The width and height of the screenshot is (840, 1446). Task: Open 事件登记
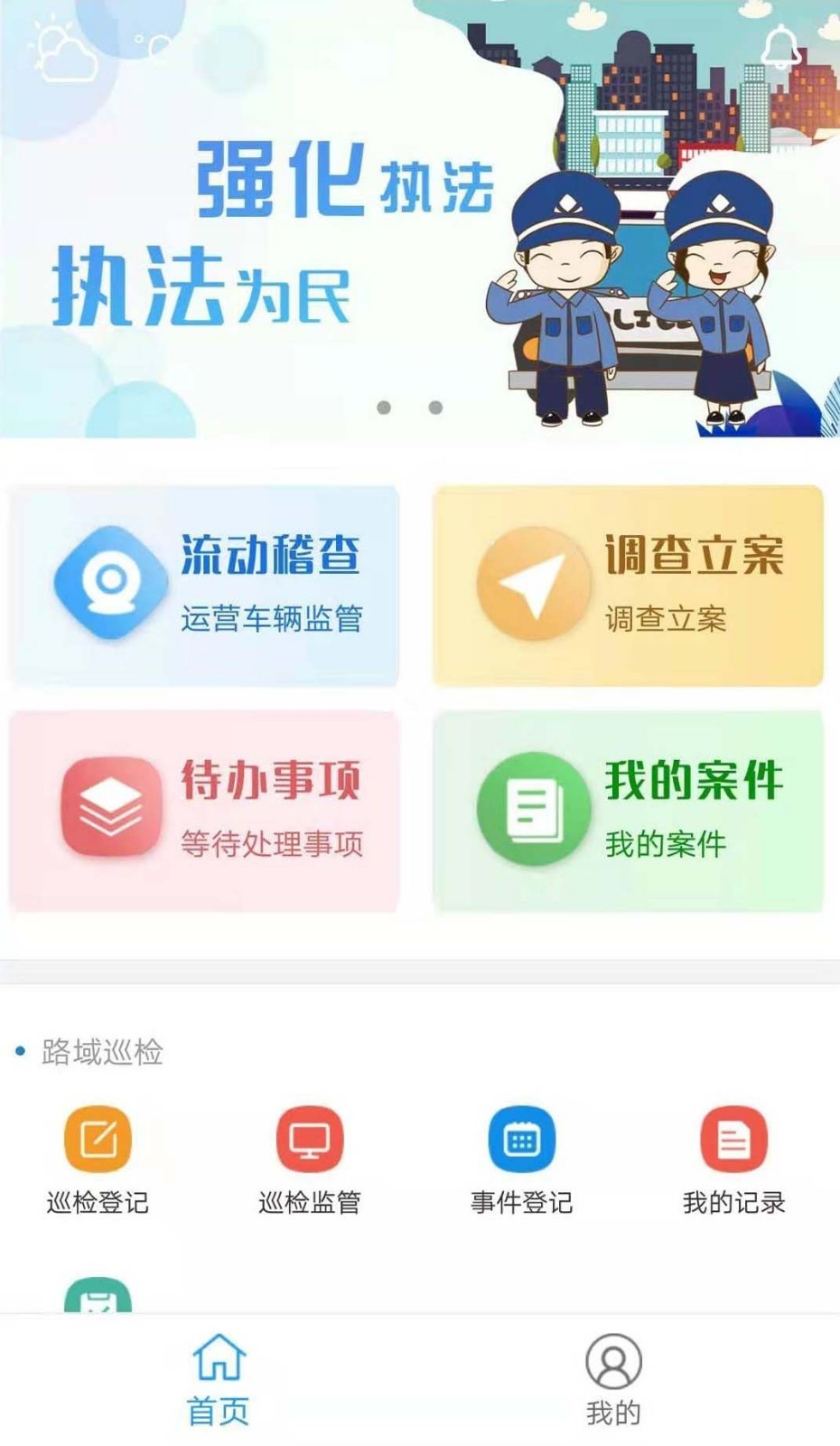[521, 1159]
